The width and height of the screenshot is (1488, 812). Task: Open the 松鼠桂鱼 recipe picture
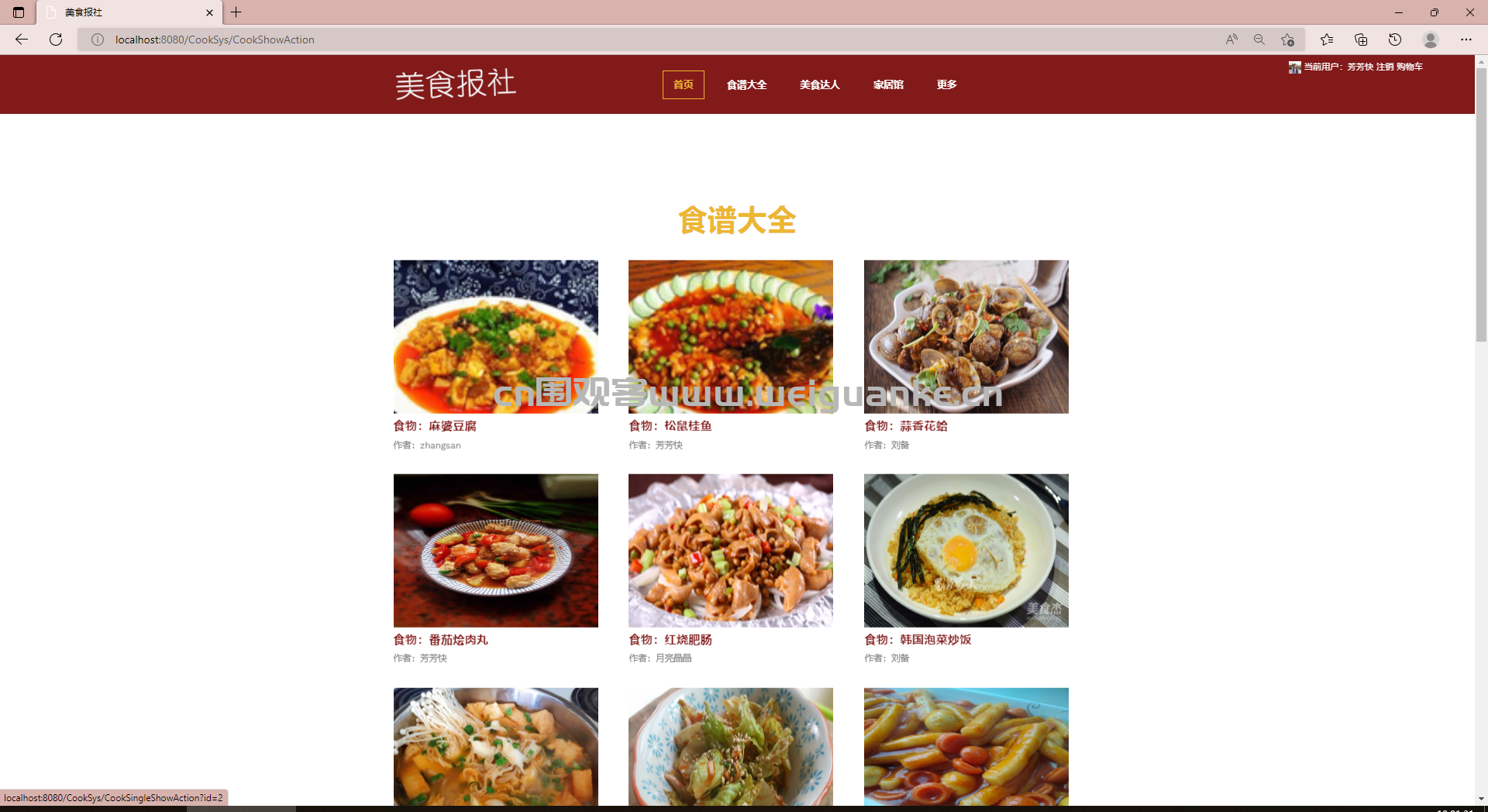[730, 336]
